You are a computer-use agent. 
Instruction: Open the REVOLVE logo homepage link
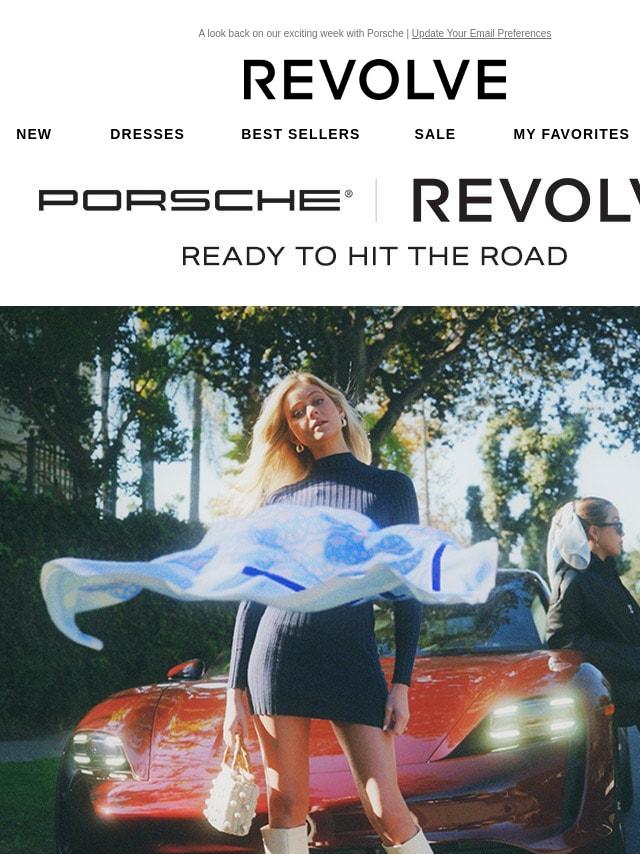[x=374, y=80]
